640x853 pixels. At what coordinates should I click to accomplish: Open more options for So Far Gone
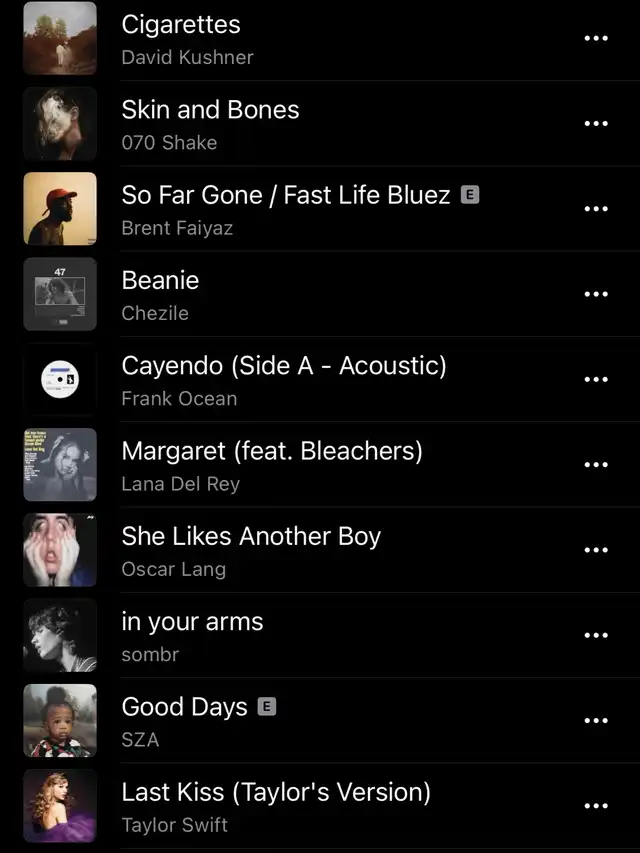coord(595,209)
